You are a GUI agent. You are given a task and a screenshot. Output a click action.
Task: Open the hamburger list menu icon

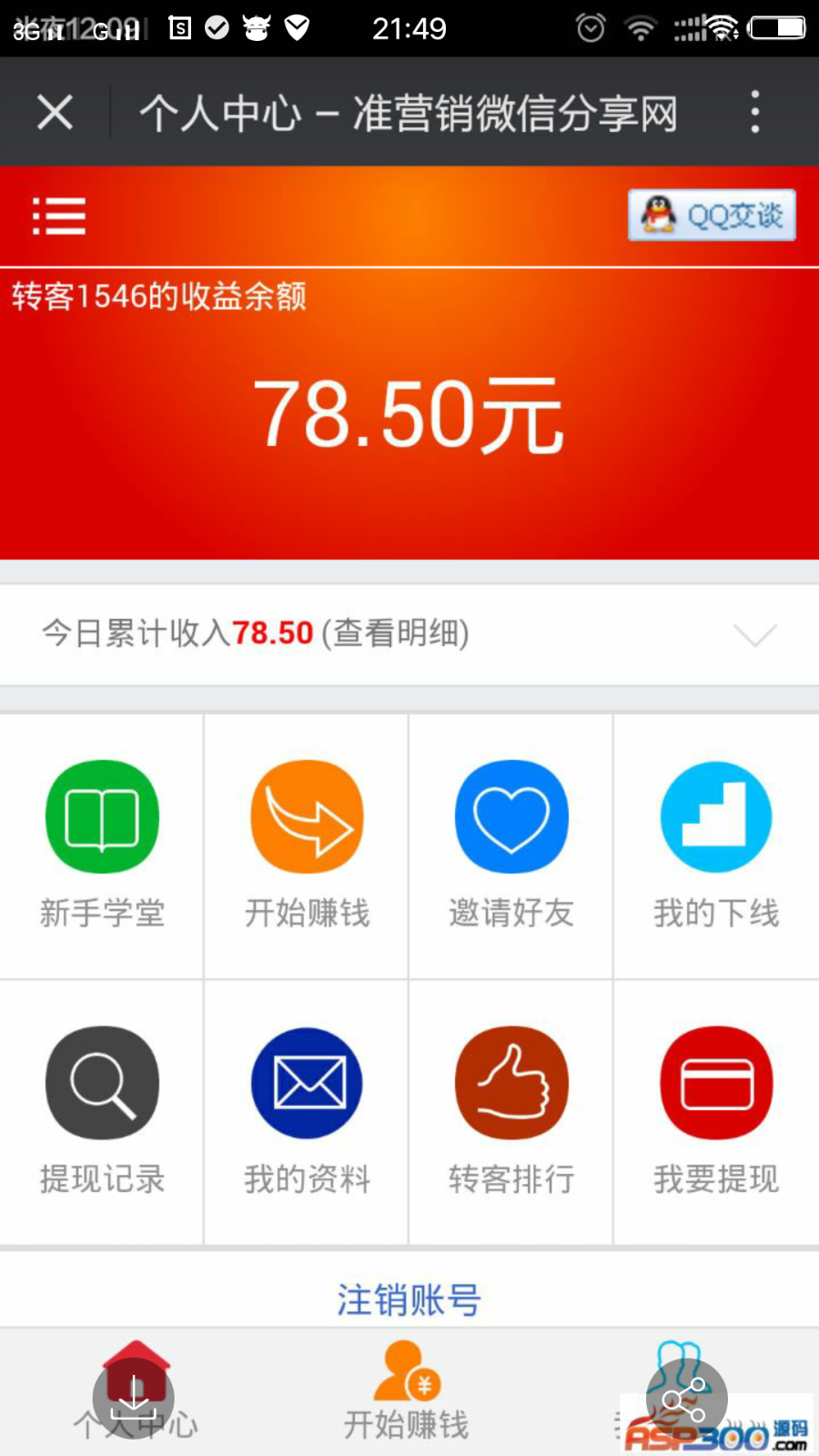pyautogui.click(x=58, y=217)
